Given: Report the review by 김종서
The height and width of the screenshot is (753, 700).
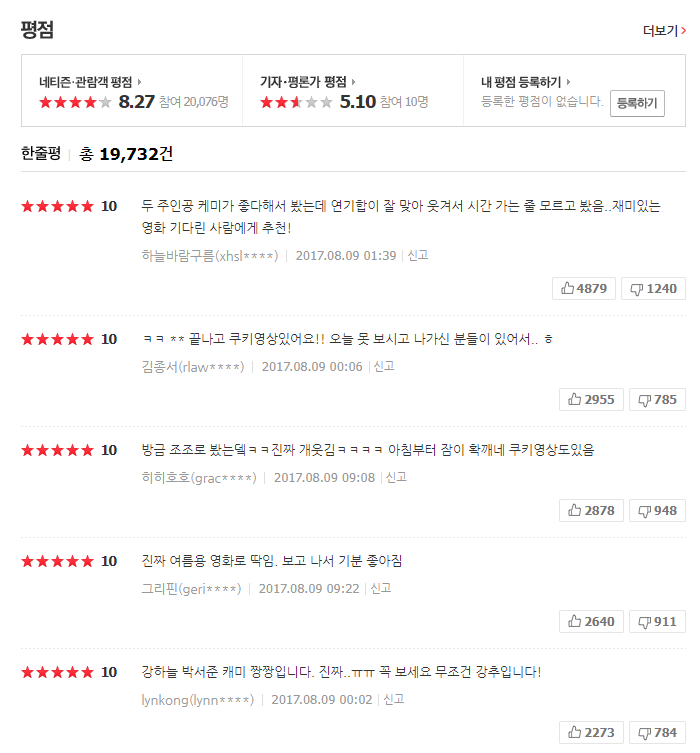Looking at the screenshot, I should [384, 366].
